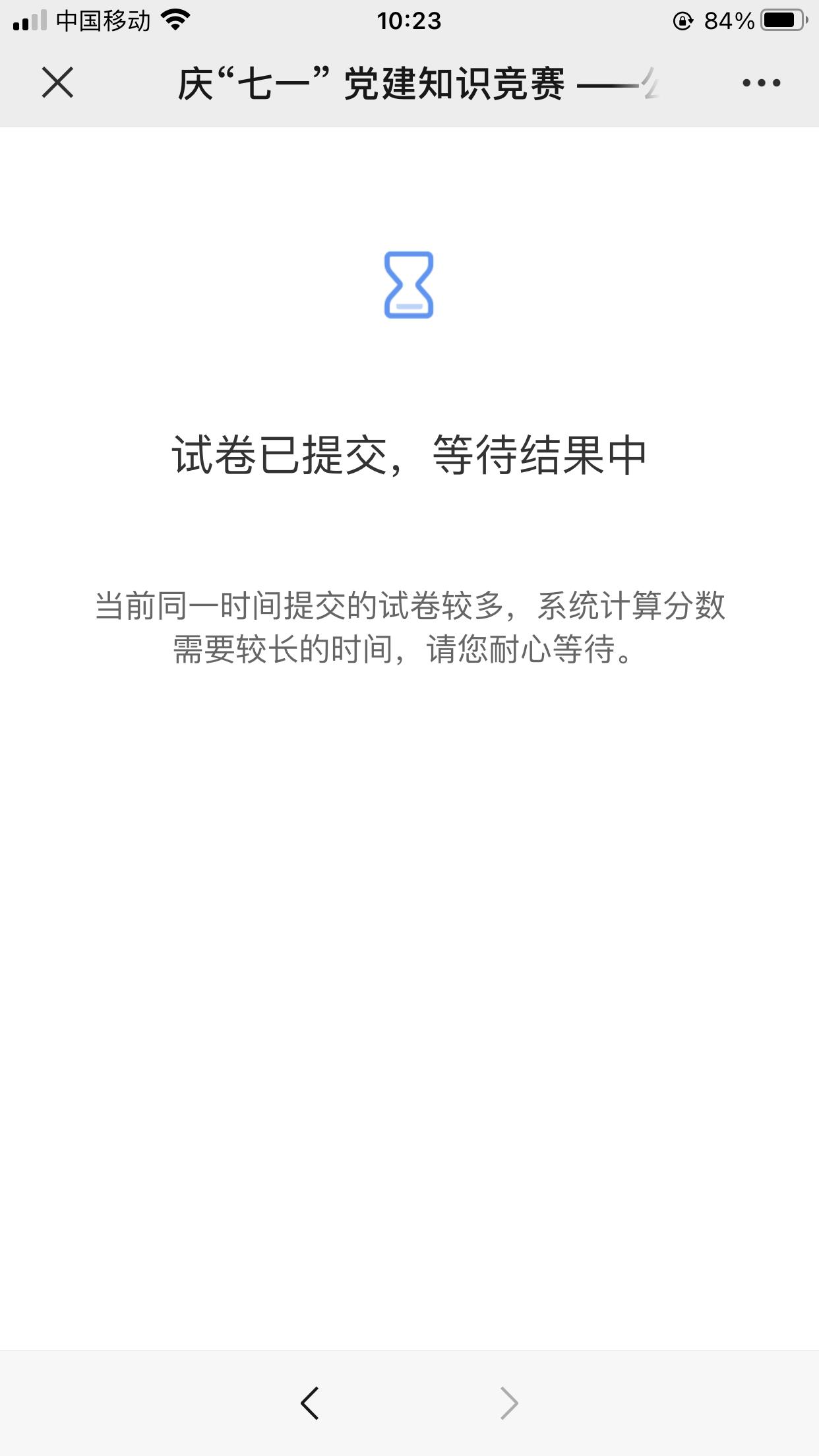Go back to the previous page

(310, 1403)
